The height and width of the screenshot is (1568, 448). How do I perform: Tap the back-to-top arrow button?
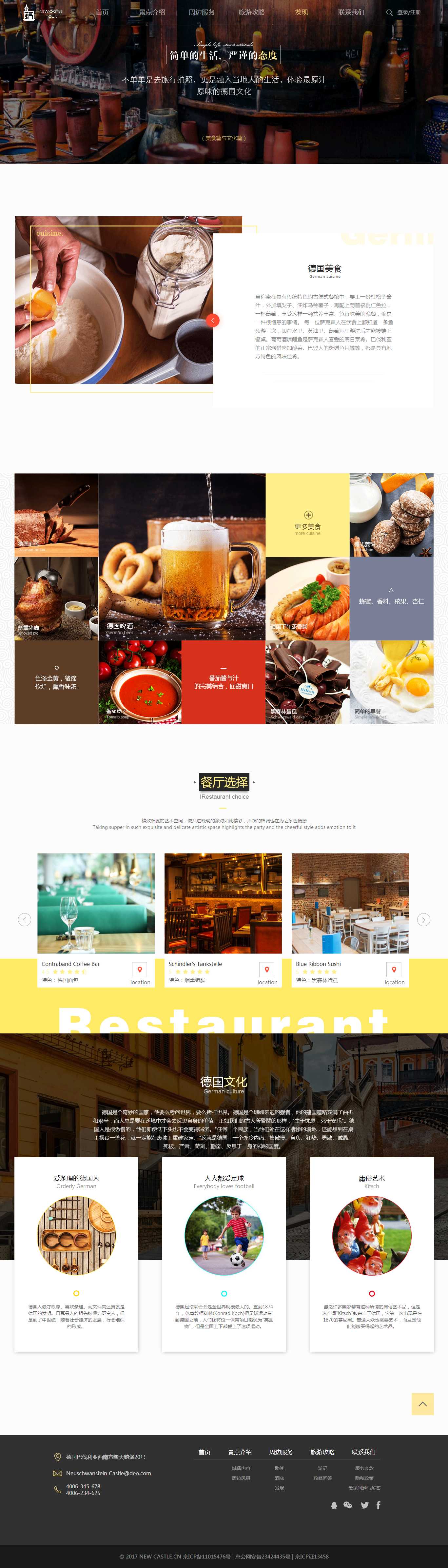point(422,1404)
